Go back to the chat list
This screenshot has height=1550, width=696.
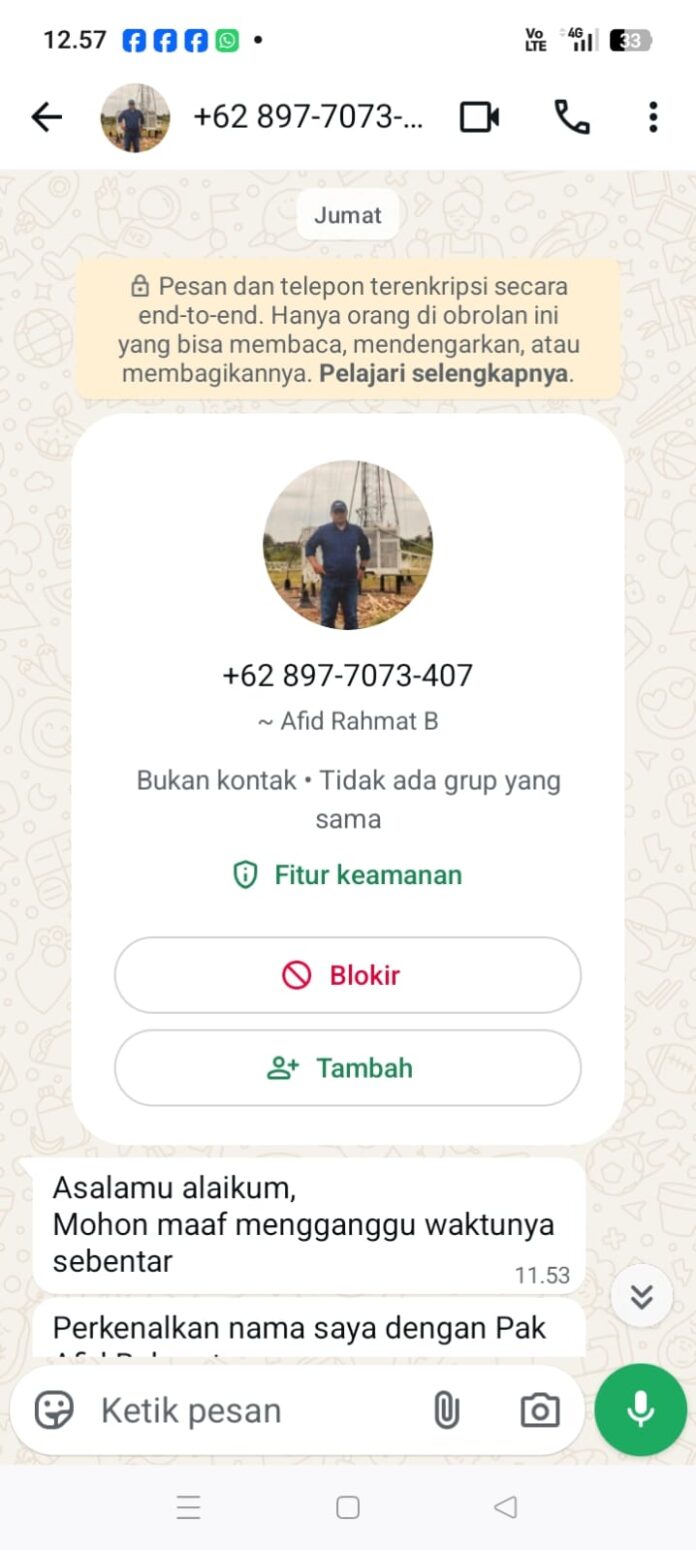(46, 118)
